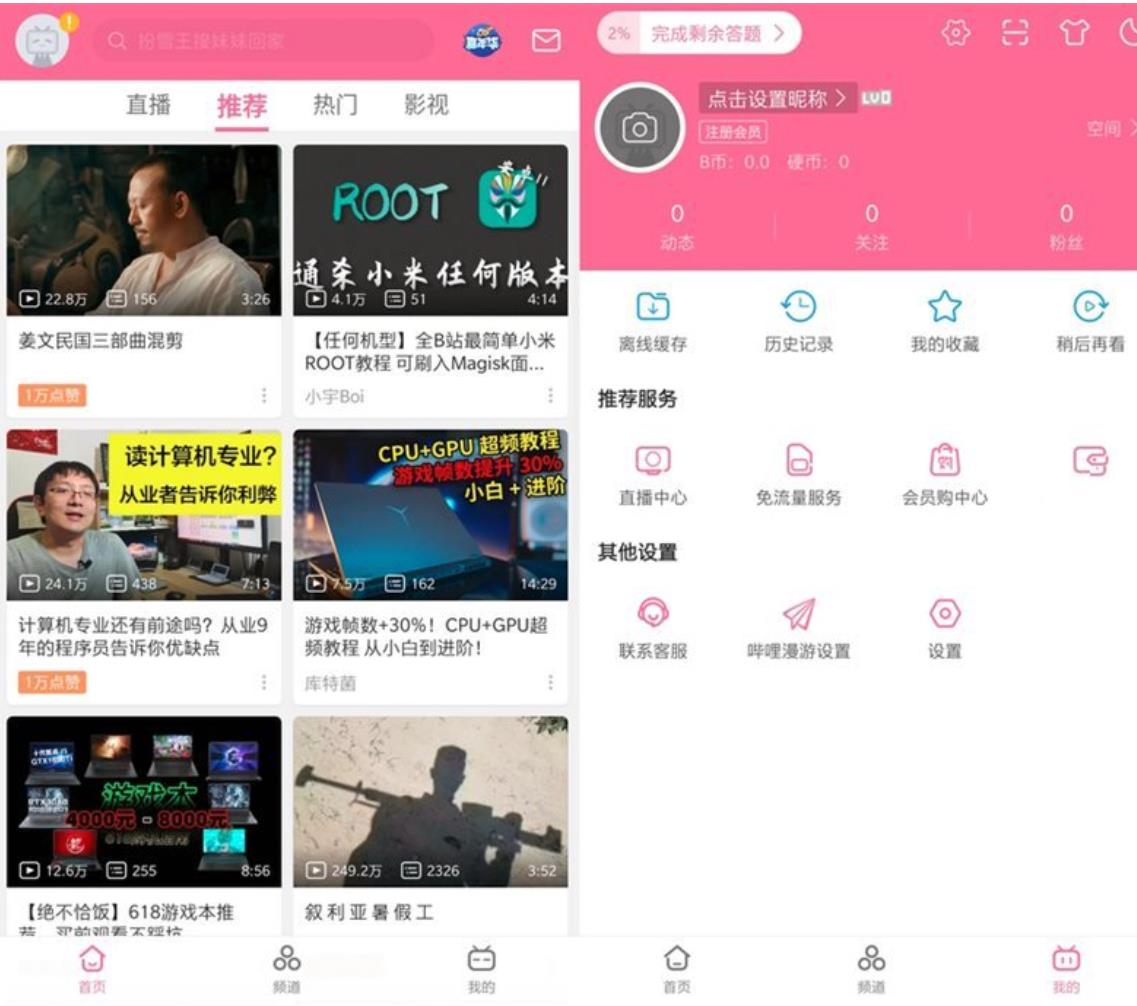The image size is (1137, 1006).
Task: Open the theme shirt icon
Action: tap(1074, 34)
